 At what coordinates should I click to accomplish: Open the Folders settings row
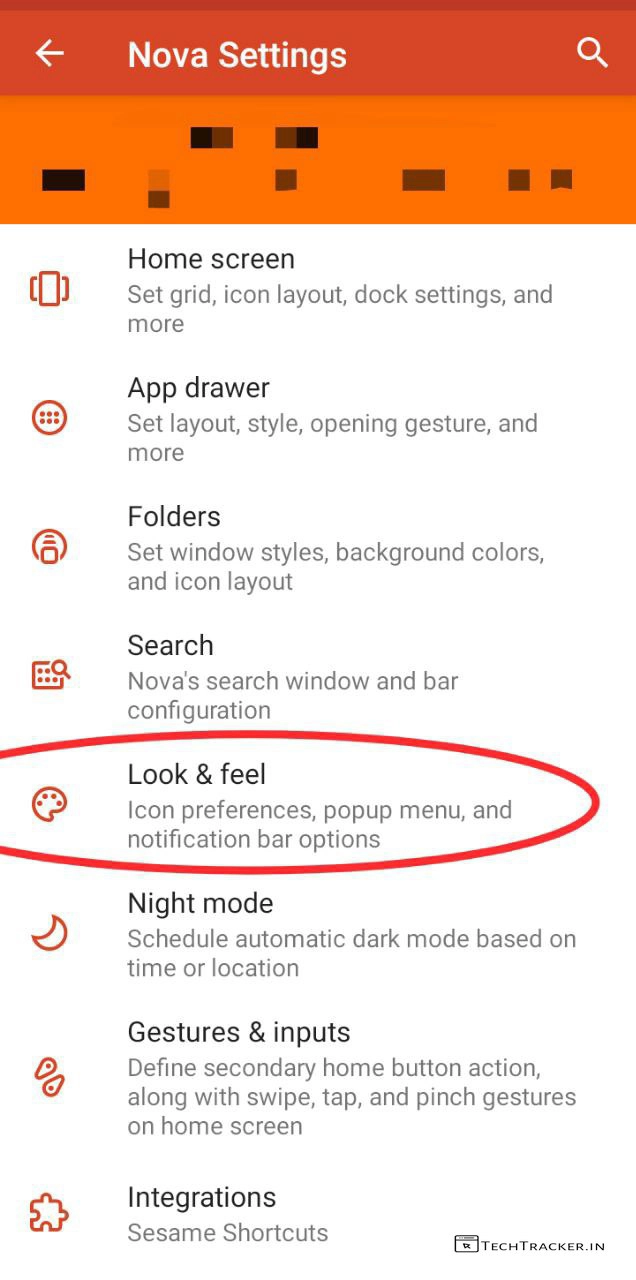pyautogui.click(x=318, y=548)
